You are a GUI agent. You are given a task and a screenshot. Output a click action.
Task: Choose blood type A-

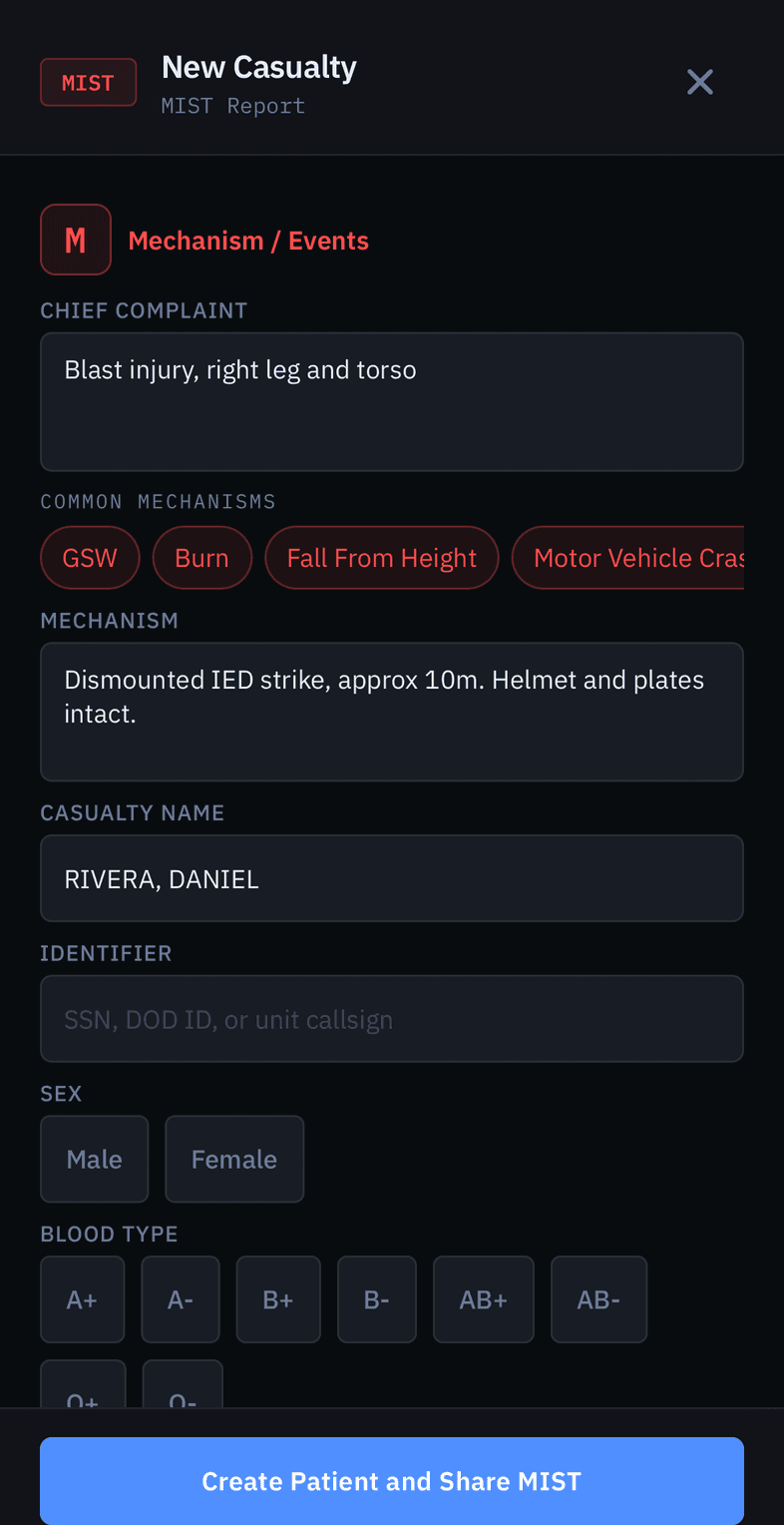pyautogui.click(x=181, y=1299)
